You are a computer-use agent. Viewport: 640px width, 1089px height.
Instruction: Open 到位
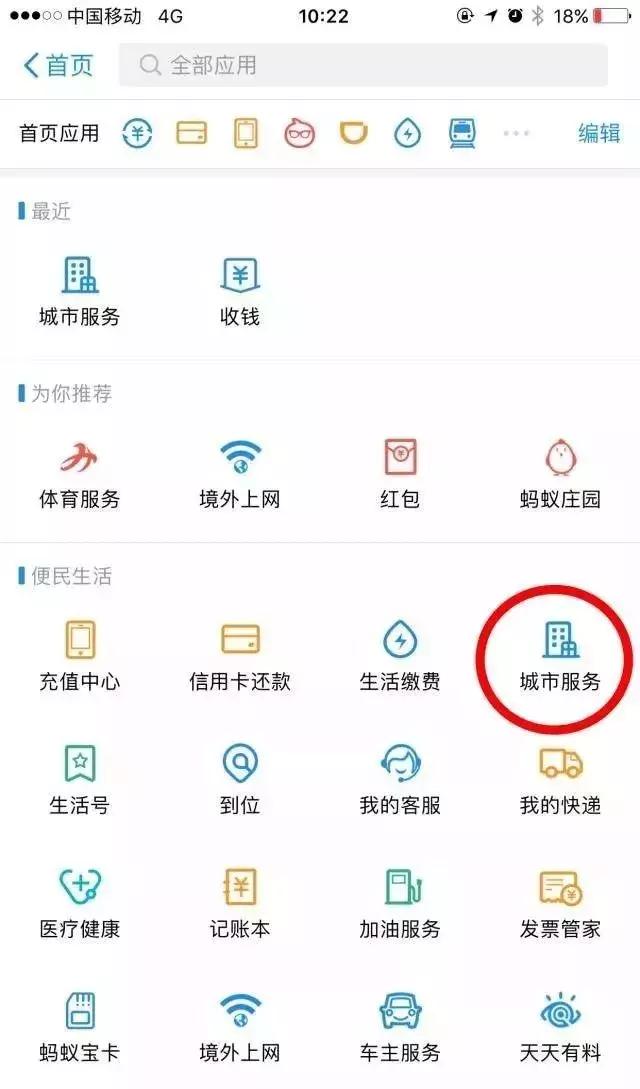[x=240, y=780]
